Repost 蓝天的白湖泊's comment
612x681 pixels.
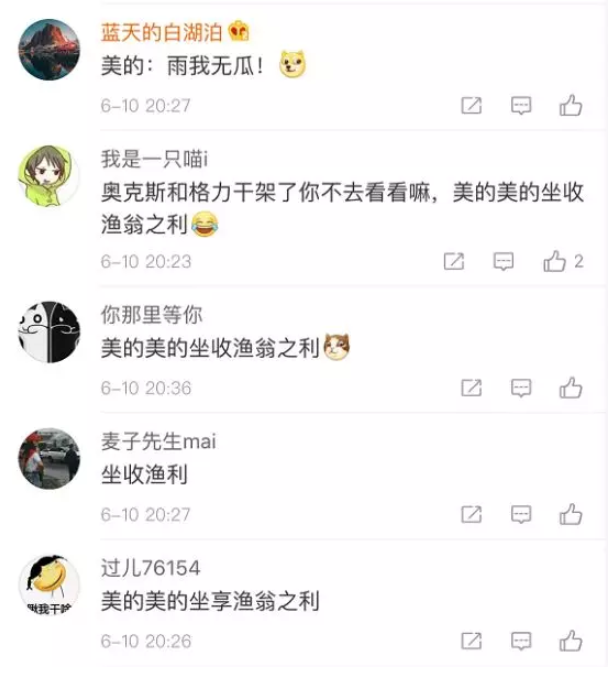(x=471, y=105)
